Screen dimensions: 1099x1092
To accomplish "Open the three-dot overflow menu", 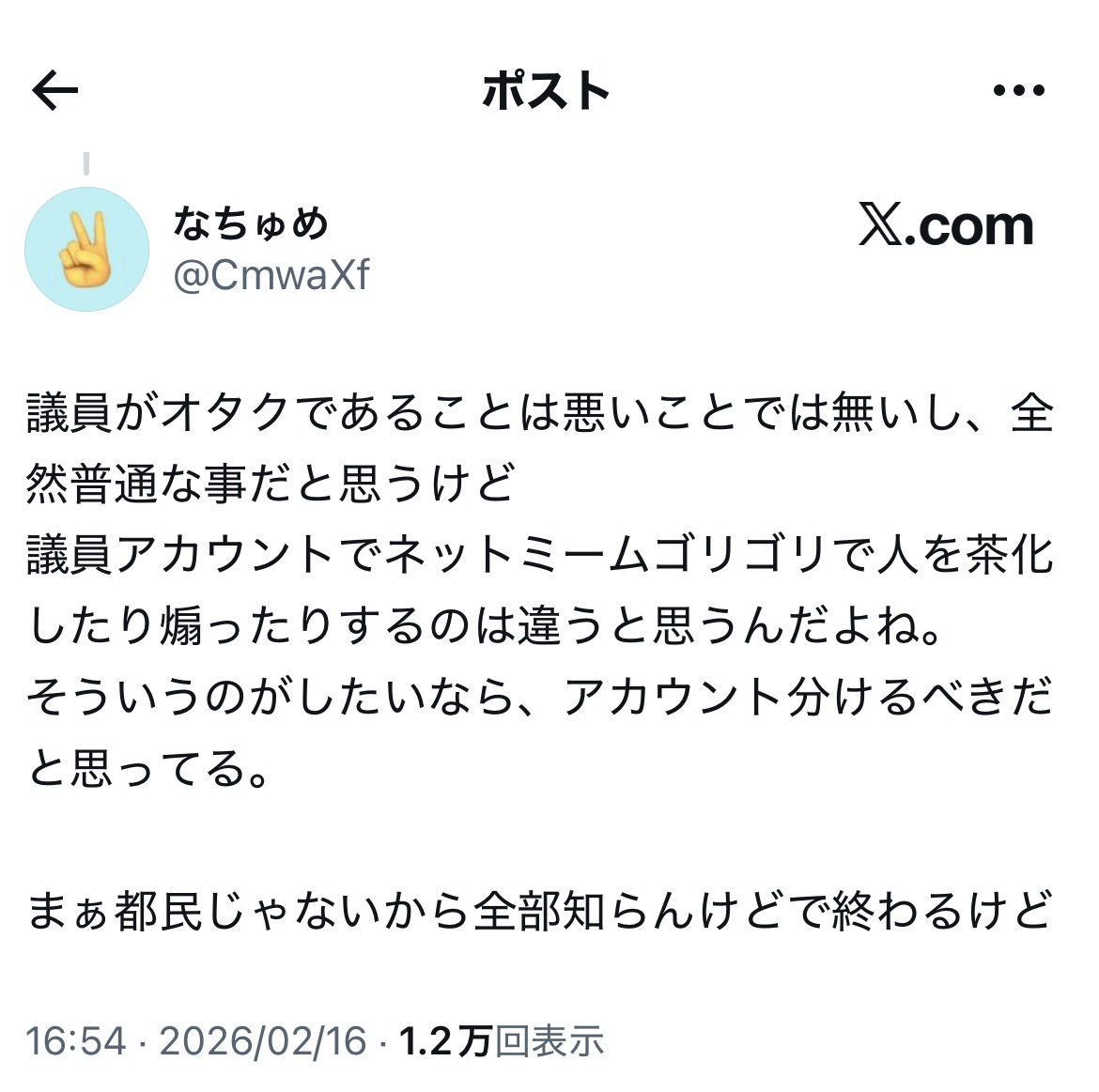I will (1019, 89).
